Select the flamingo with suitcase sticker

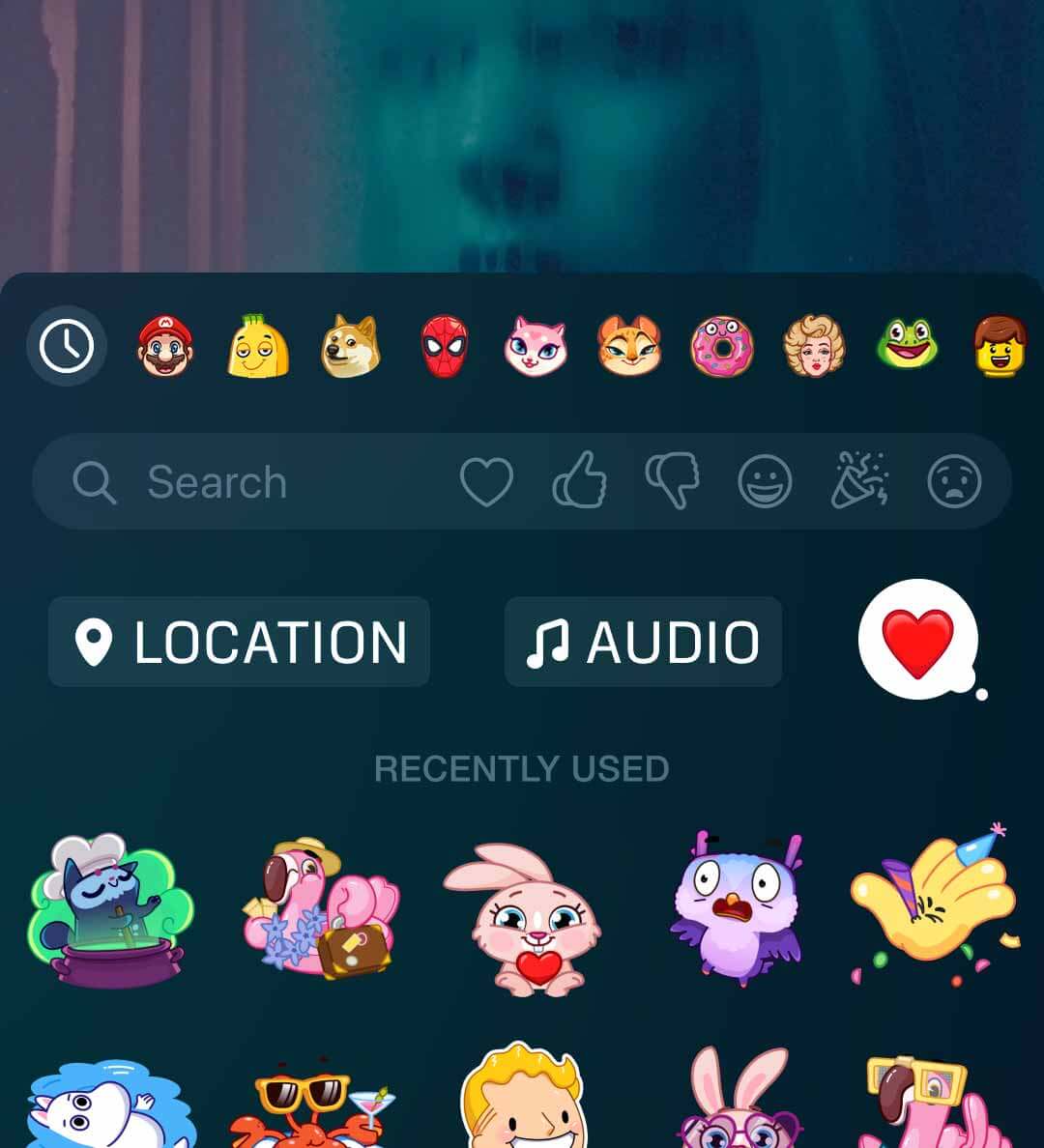pyautogui.click(x=319, y=908)
